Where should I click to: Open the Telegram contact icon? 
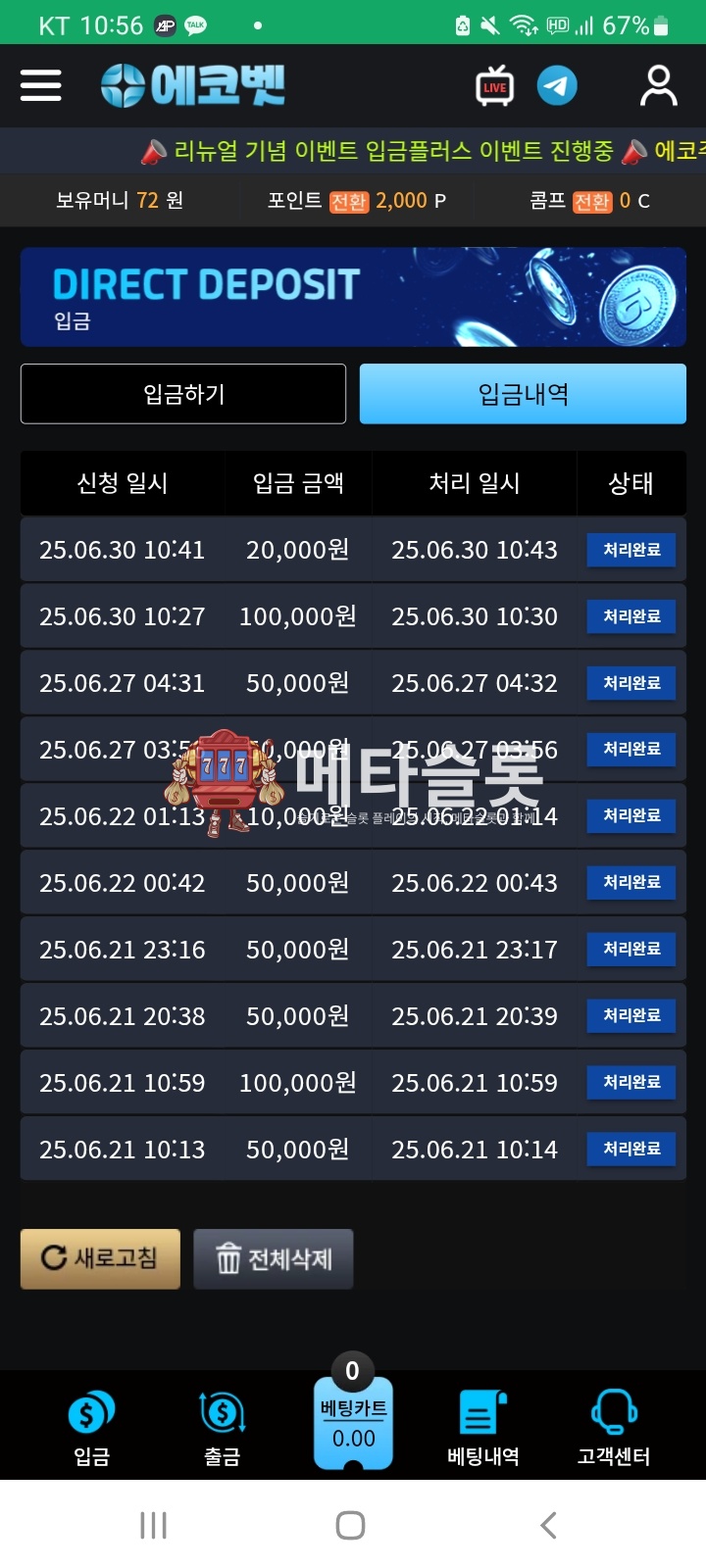(x=557, y=86)
